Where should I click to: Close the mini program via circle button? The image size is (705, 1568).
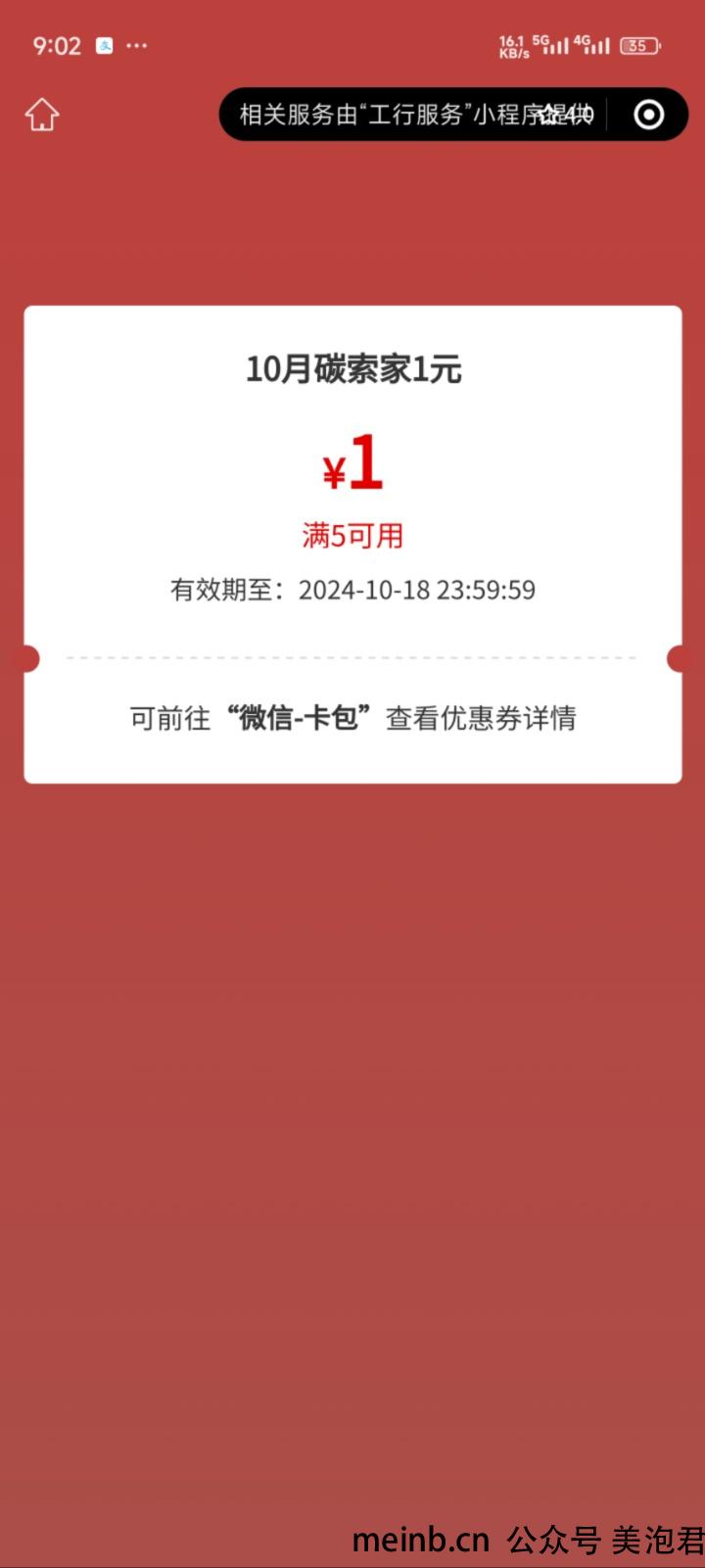pos(648,115)
